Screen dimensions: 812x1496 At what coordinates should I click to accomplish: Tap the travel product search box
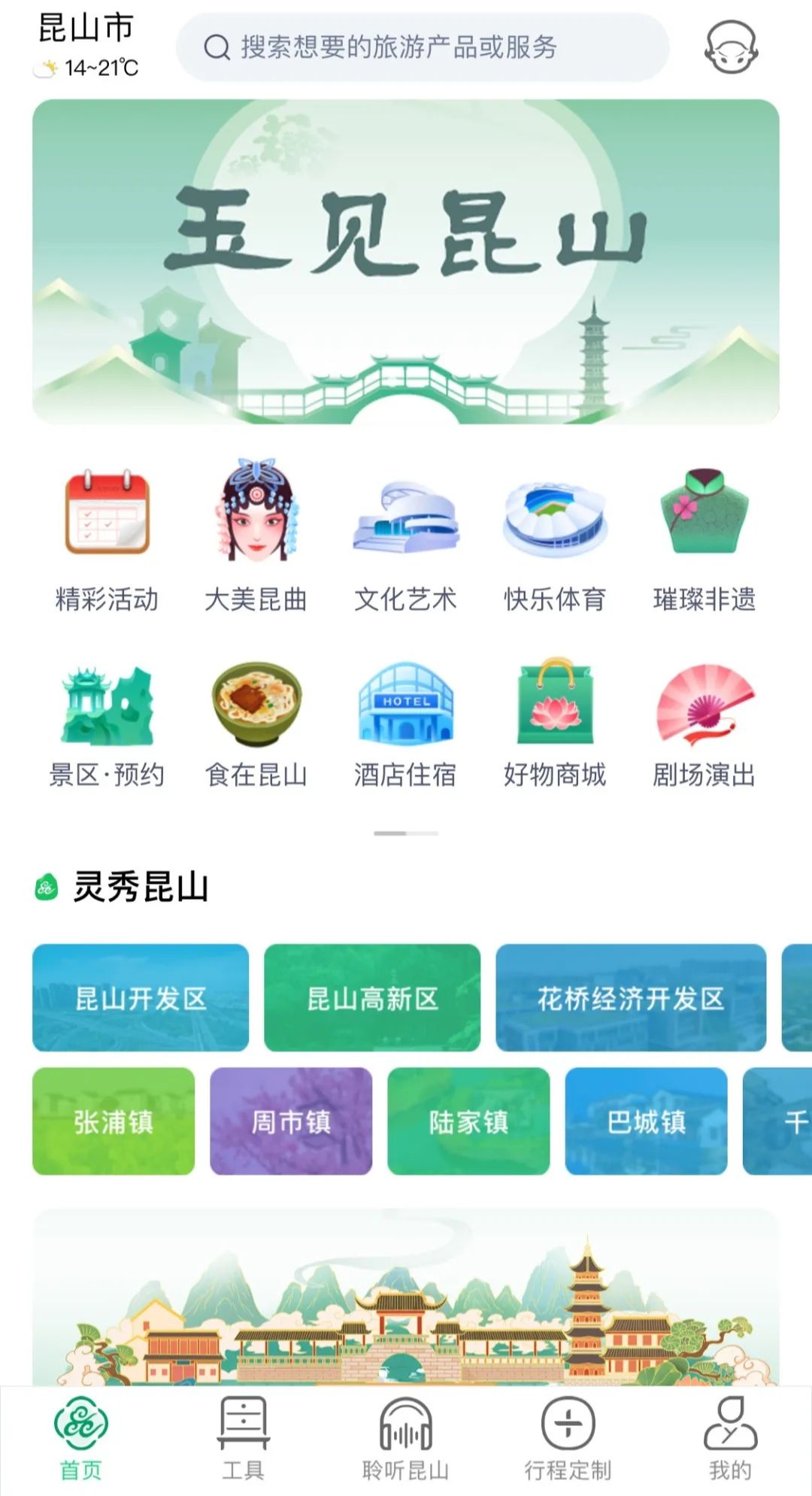click(x=421, y=47)
